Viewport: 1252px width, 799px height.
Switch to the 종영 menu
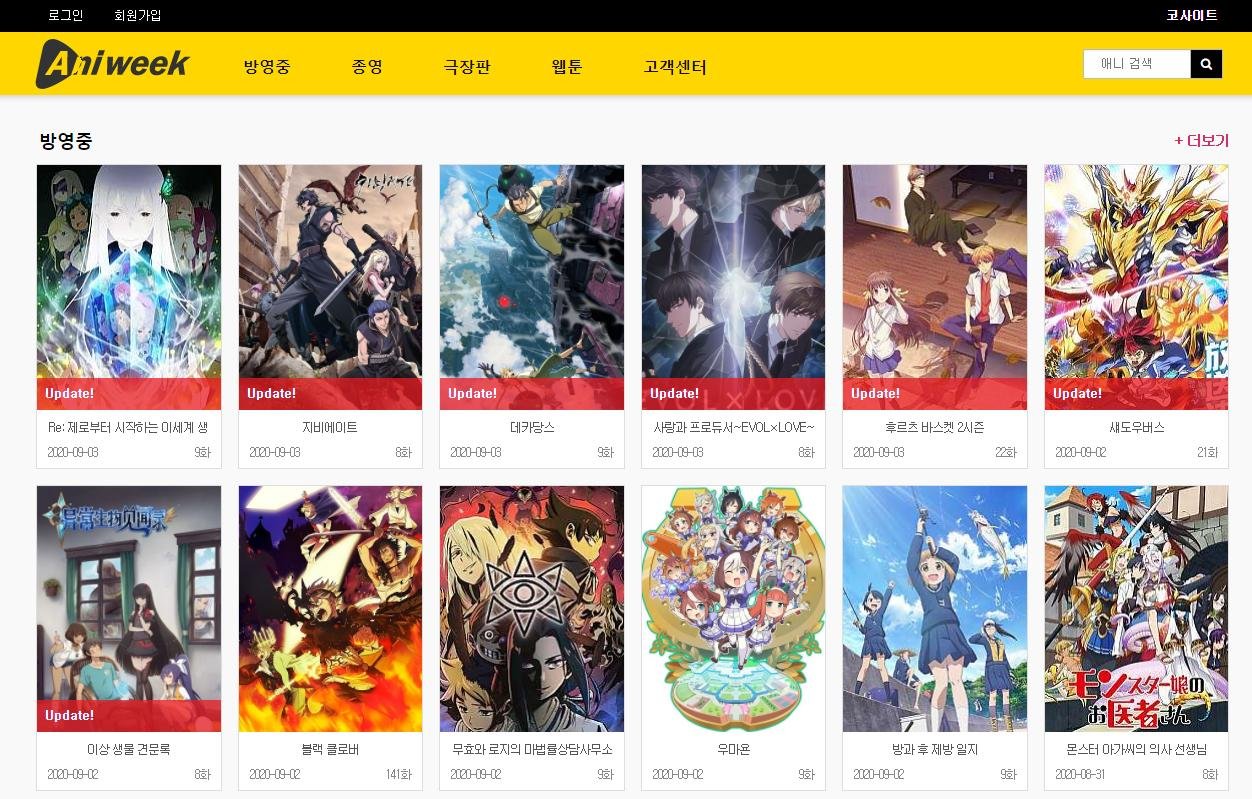click(x=367, y=67)
